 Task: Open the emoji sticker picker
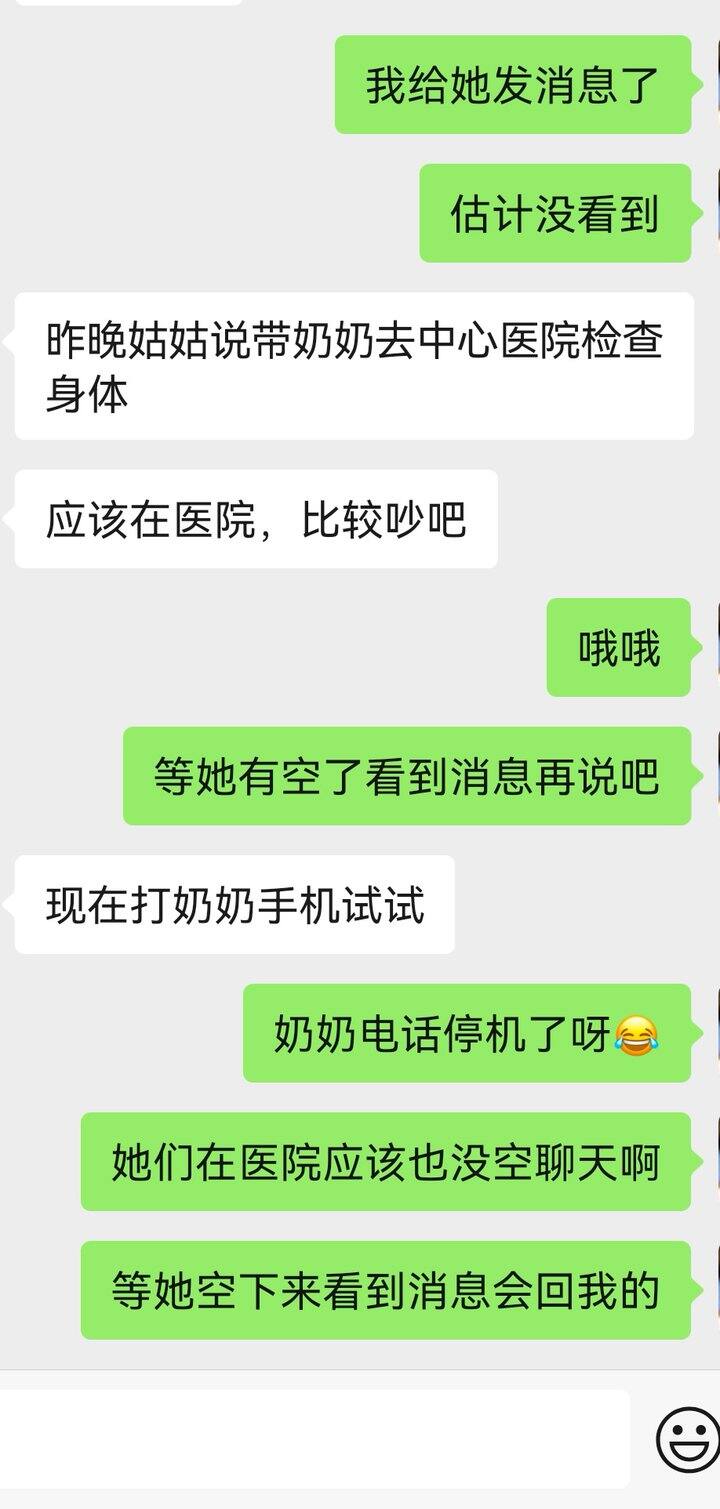click(688, 1439)
